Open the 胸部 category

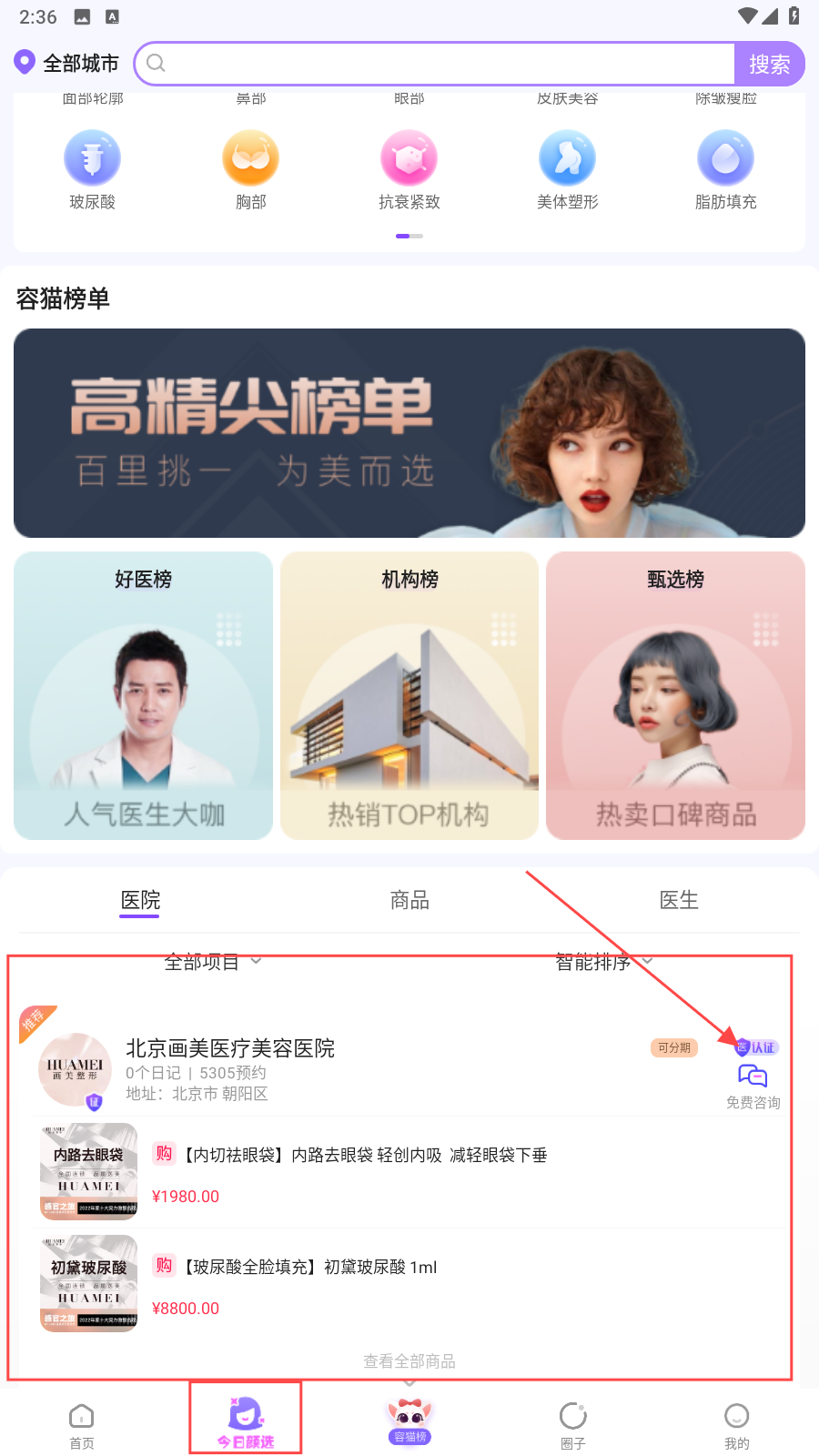click(250, 169)
